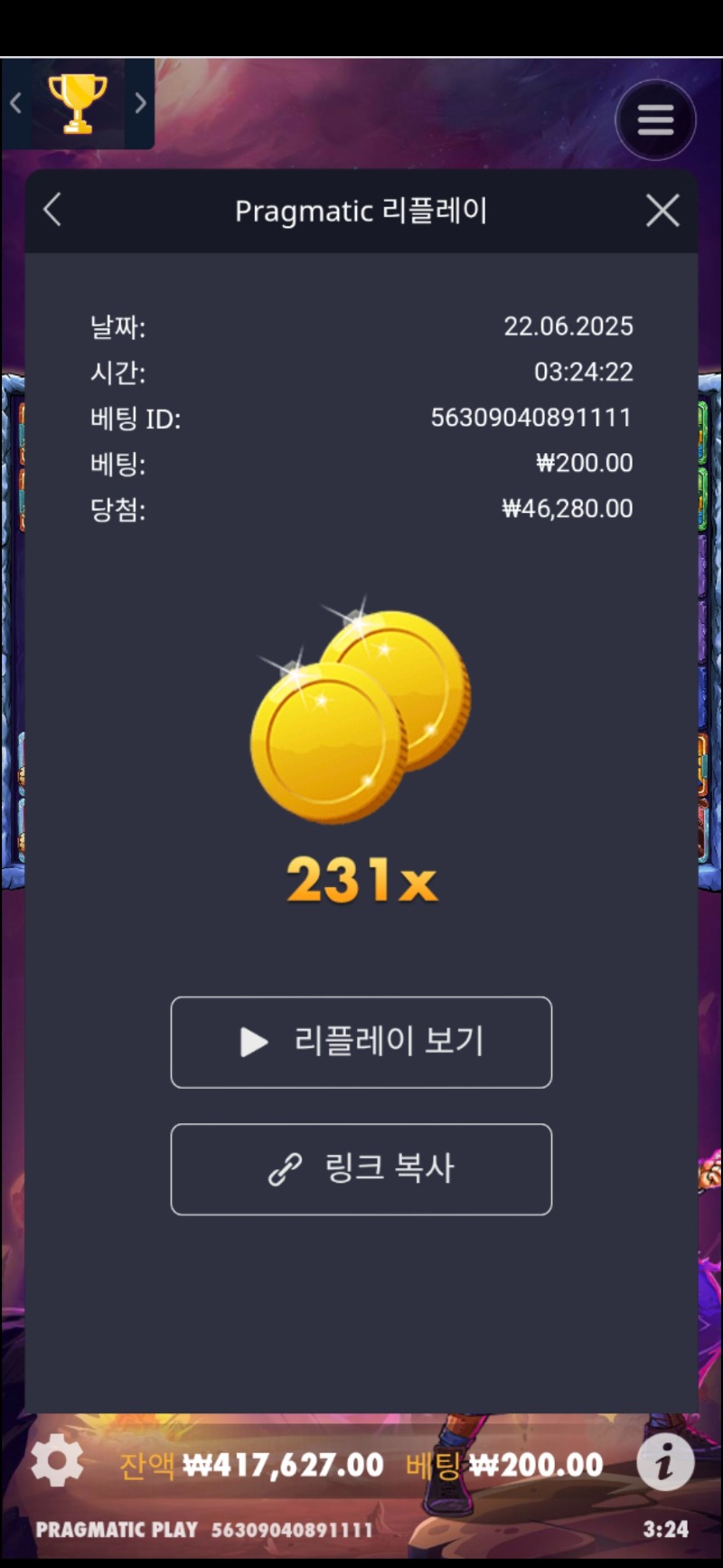The height and width of the screenshot is (1568, 723).
Task: Close the replay dialog with the X
Action: tap(662, 211)
